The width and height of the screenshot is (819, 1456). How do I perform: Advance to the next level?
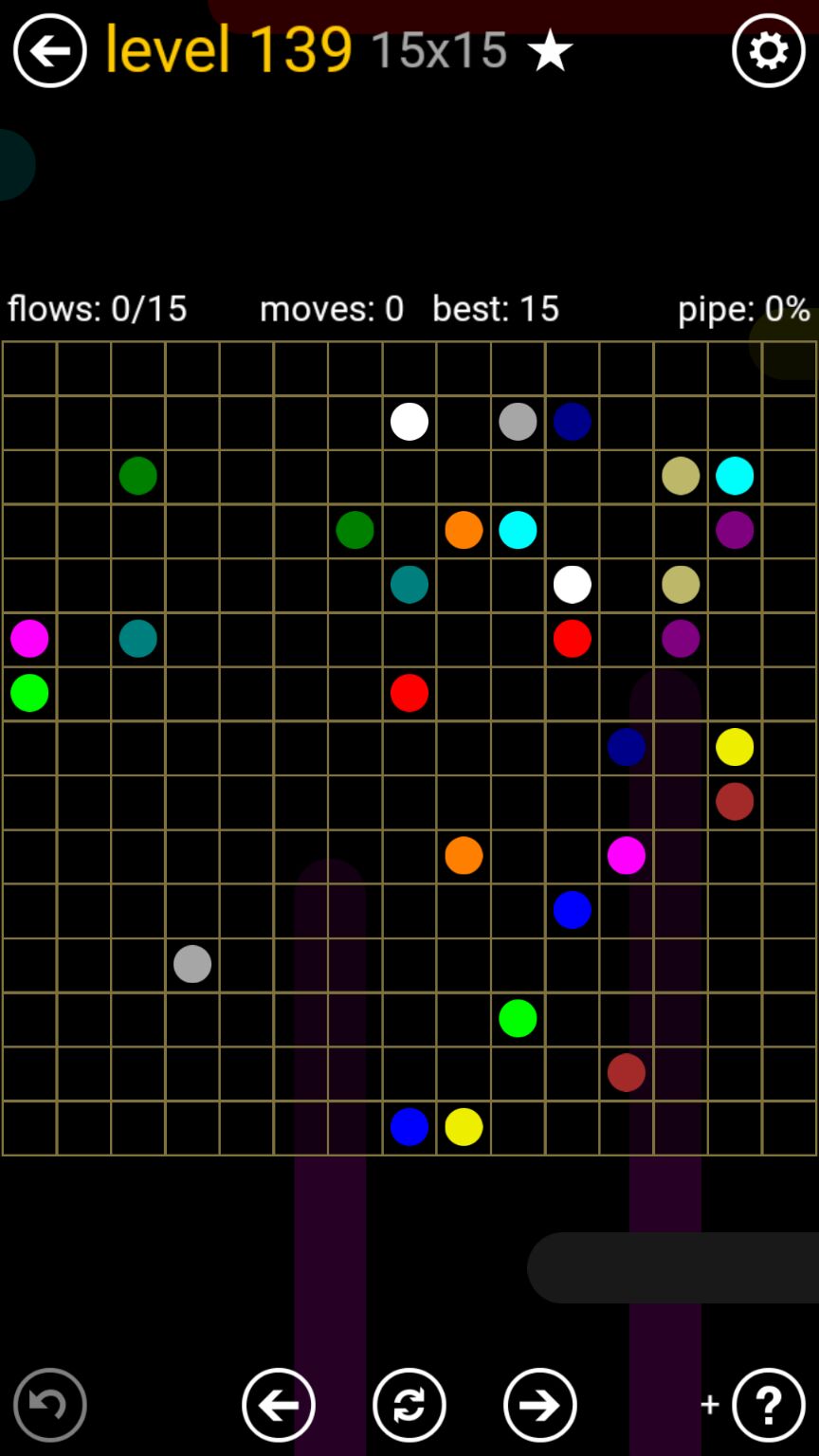click(540, 1404)
